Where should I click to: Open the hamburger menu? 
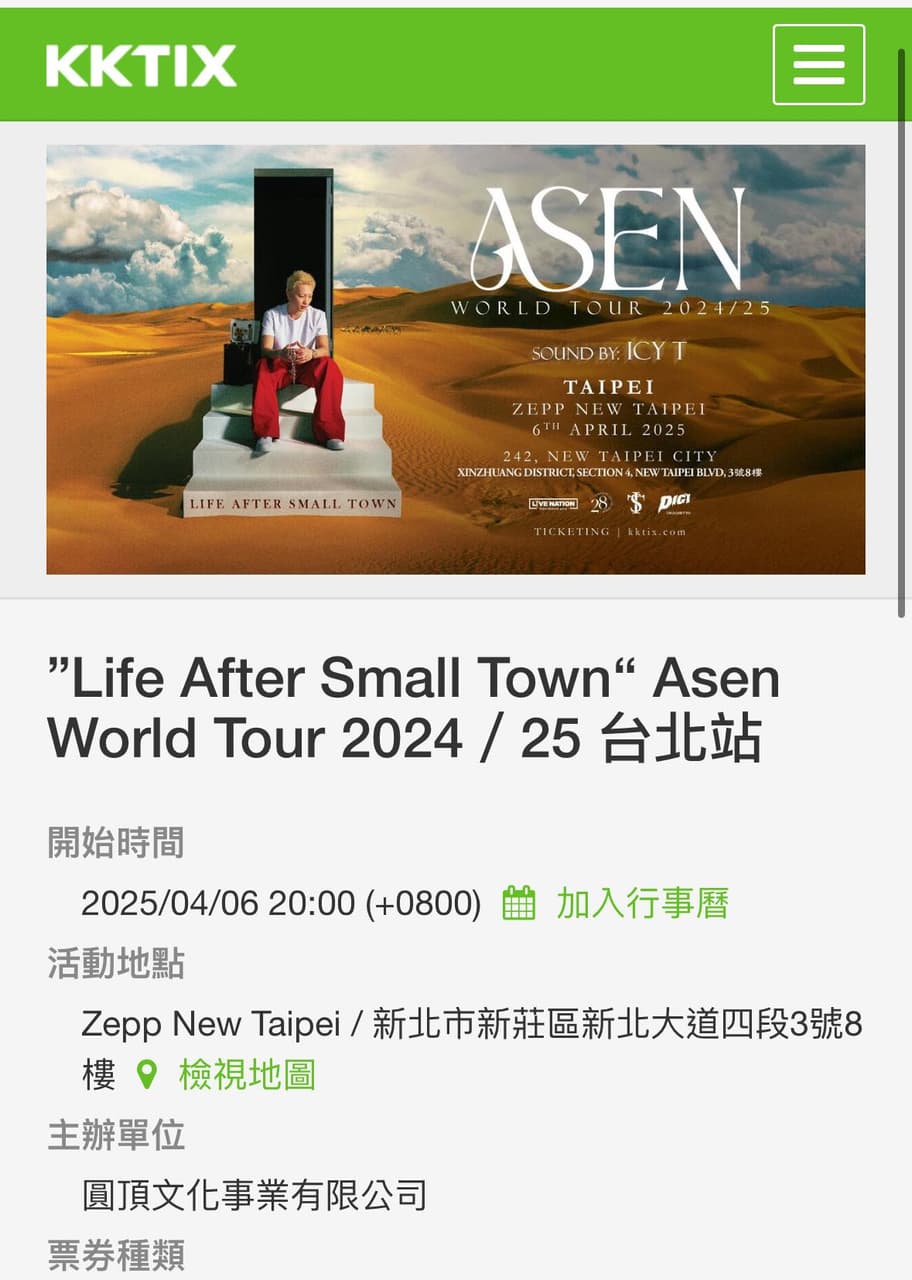pyautogui.click(x=818, y=65)
